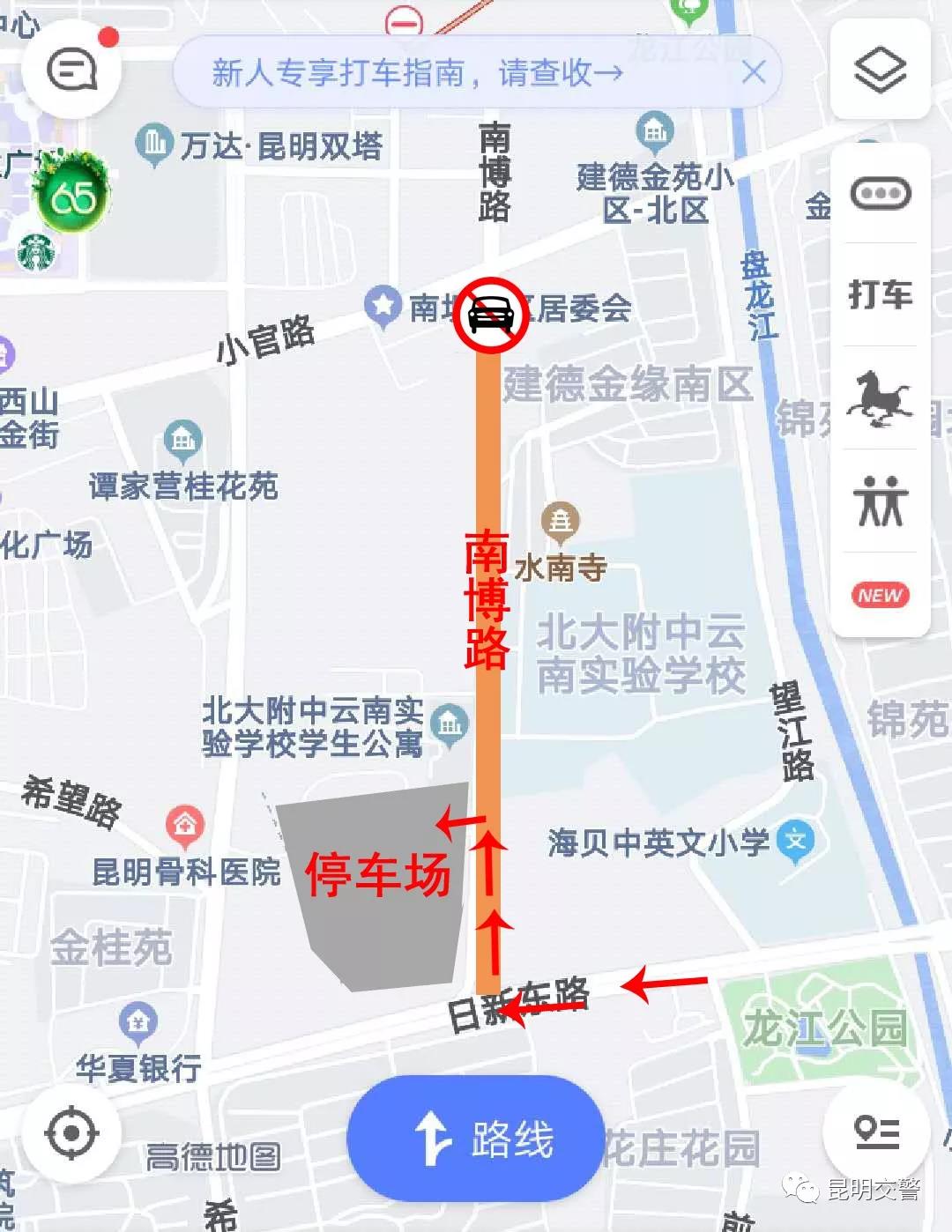
Task: Tap the 打车 ride-hailing shortcut
Action: tap(880, 294)
